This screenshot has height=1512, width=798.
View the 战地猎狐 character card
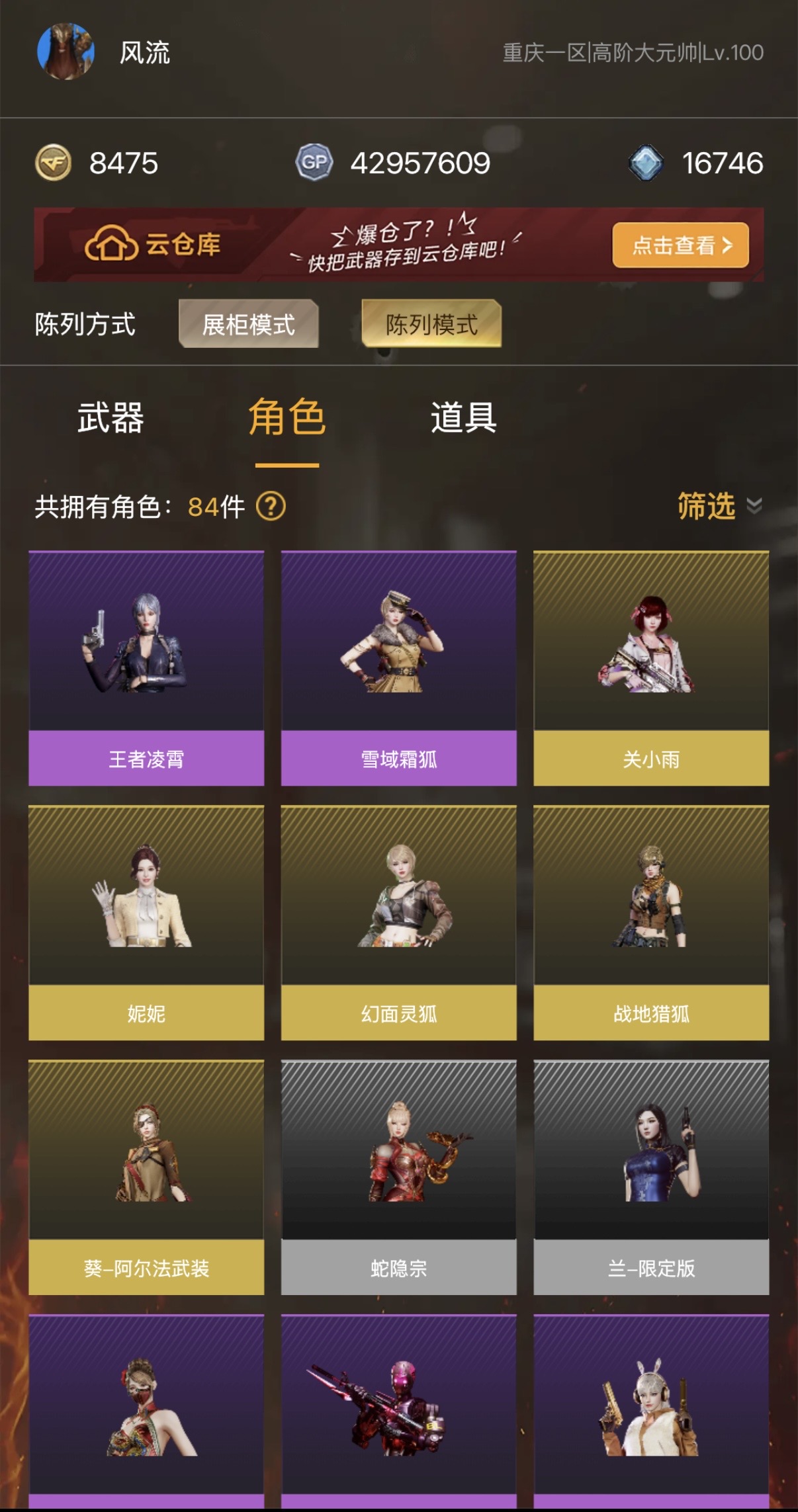(x=651, y=923)
